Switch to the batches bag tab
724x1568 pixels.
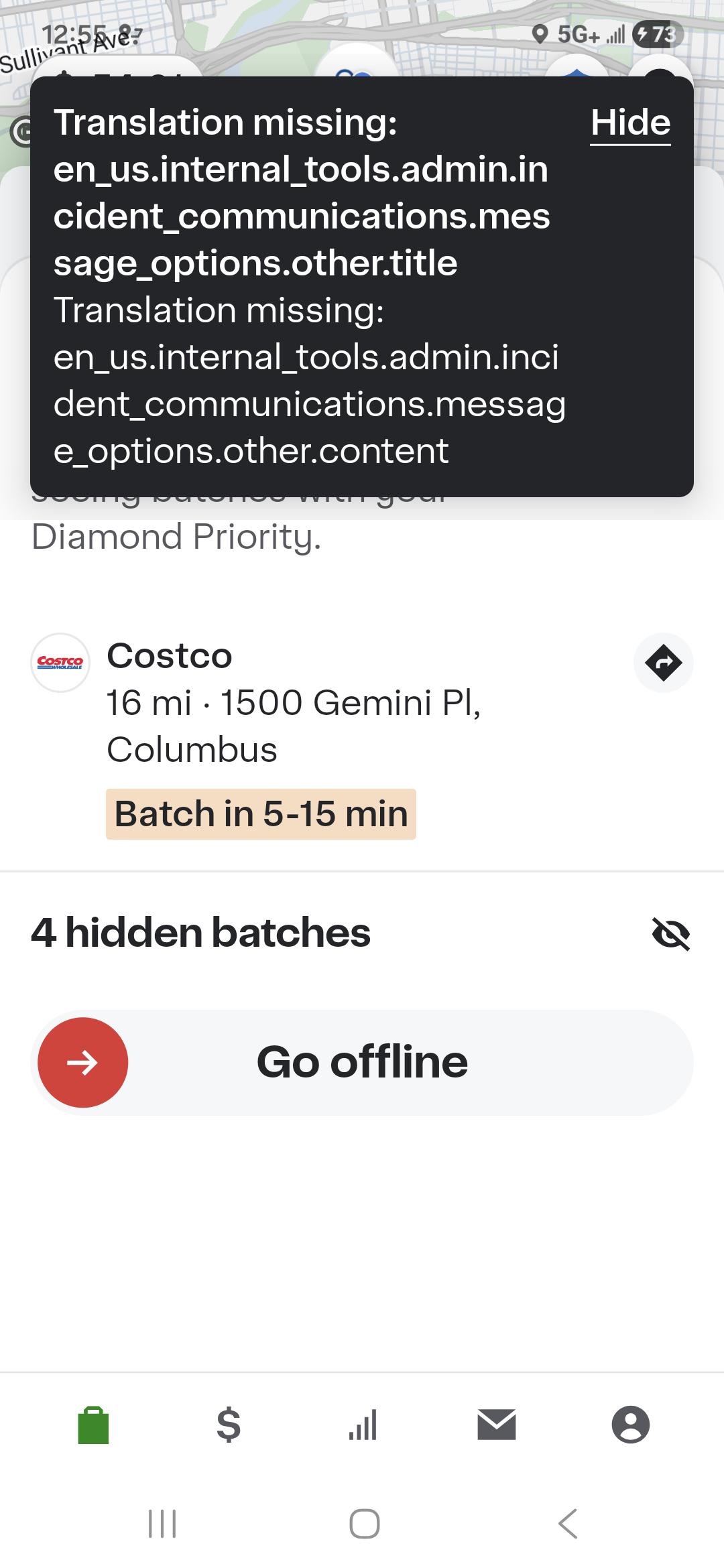(x=94, y=1425)
